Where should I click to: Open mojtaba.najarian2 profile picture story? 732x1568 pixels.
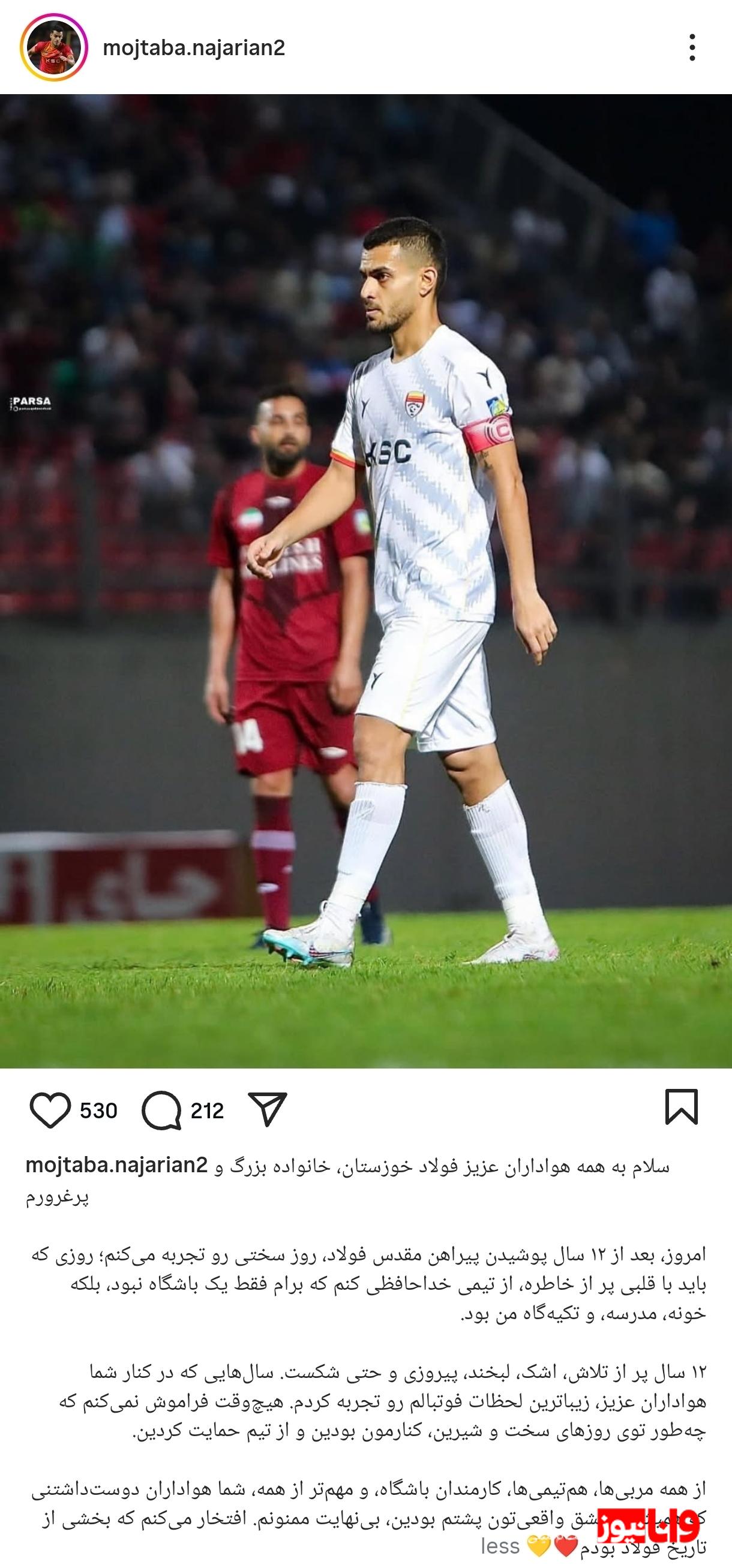(54, 47)
